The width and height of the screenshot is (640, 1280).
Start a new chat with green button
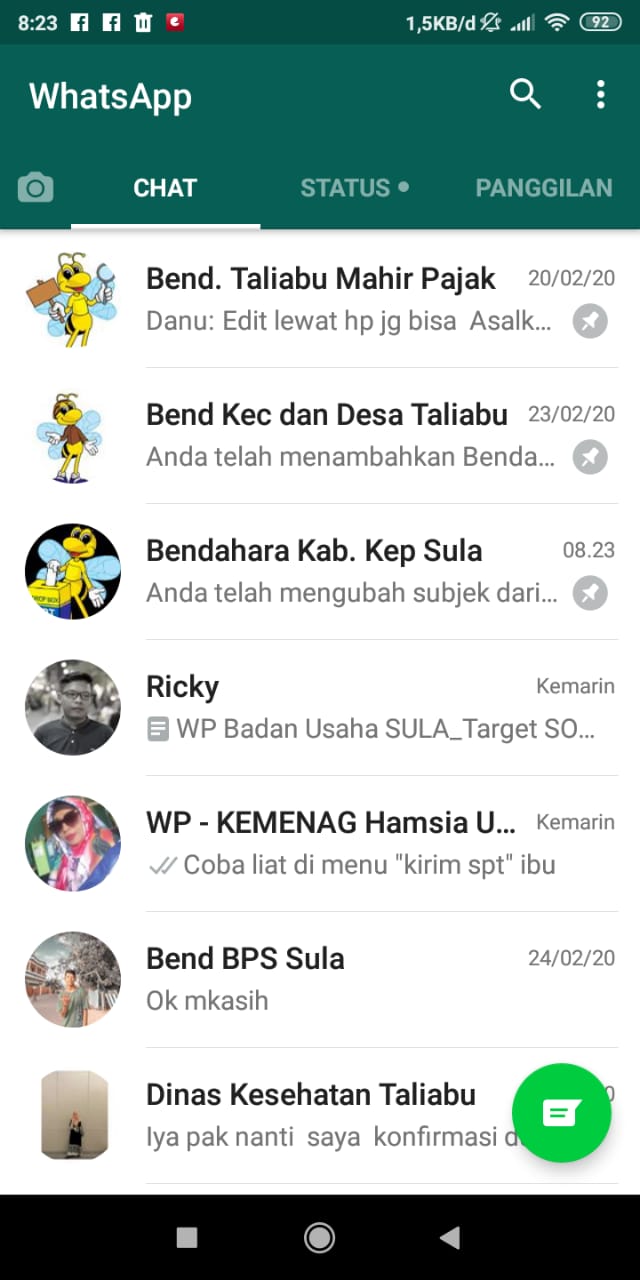click(x=561, y=1112)
